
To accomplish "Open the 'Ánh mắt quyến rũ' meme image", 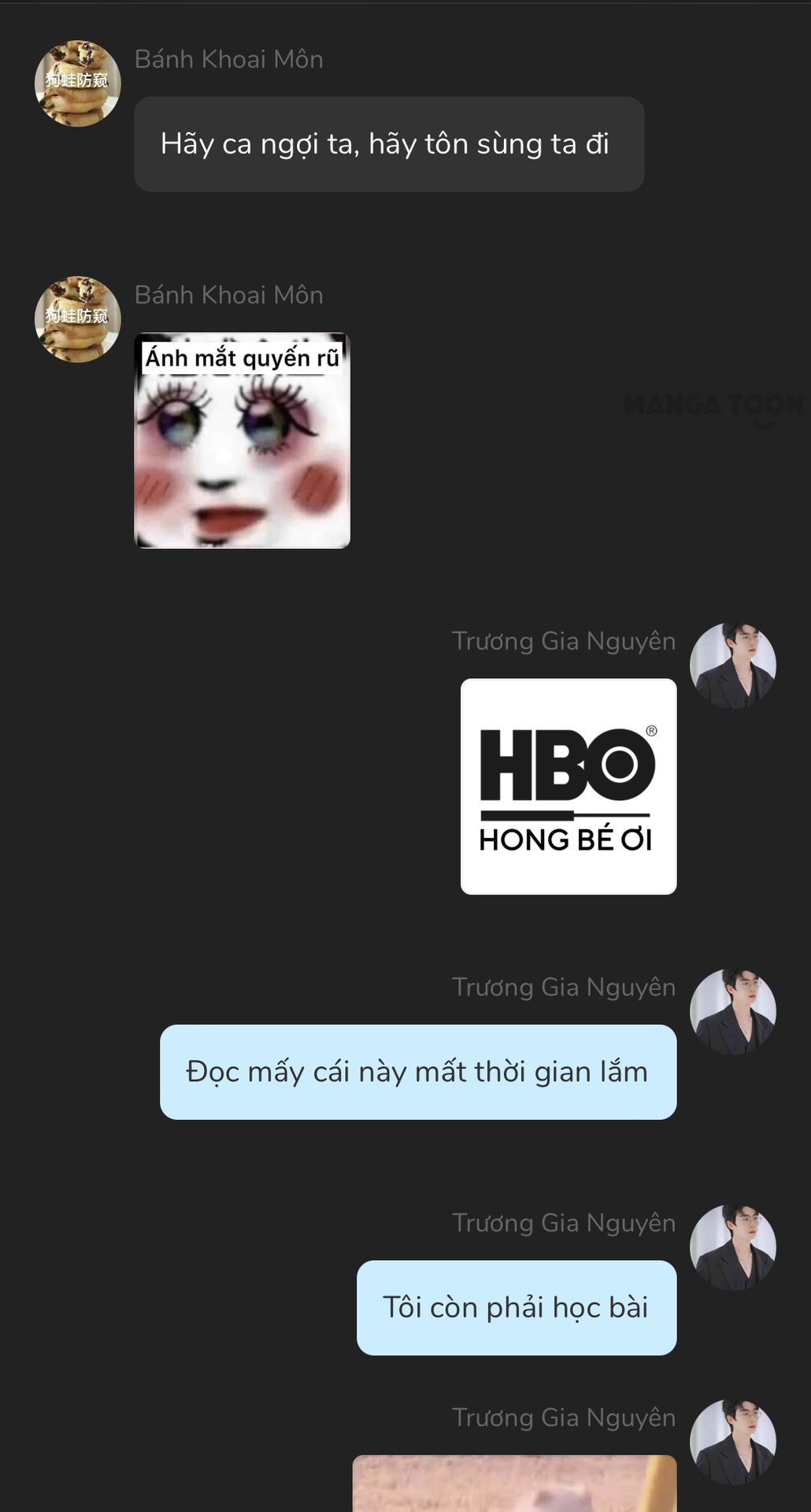I will coord(242,441).
